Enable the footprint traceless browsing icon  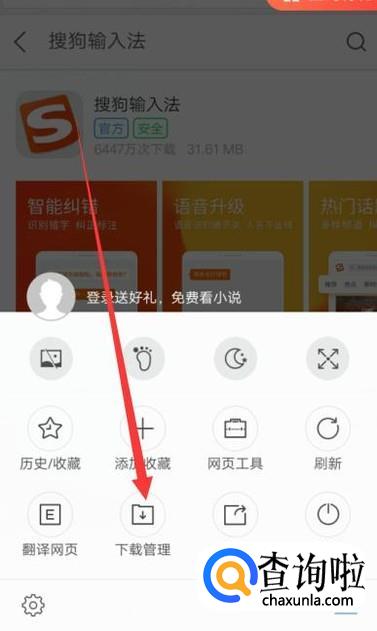(143, 358)
